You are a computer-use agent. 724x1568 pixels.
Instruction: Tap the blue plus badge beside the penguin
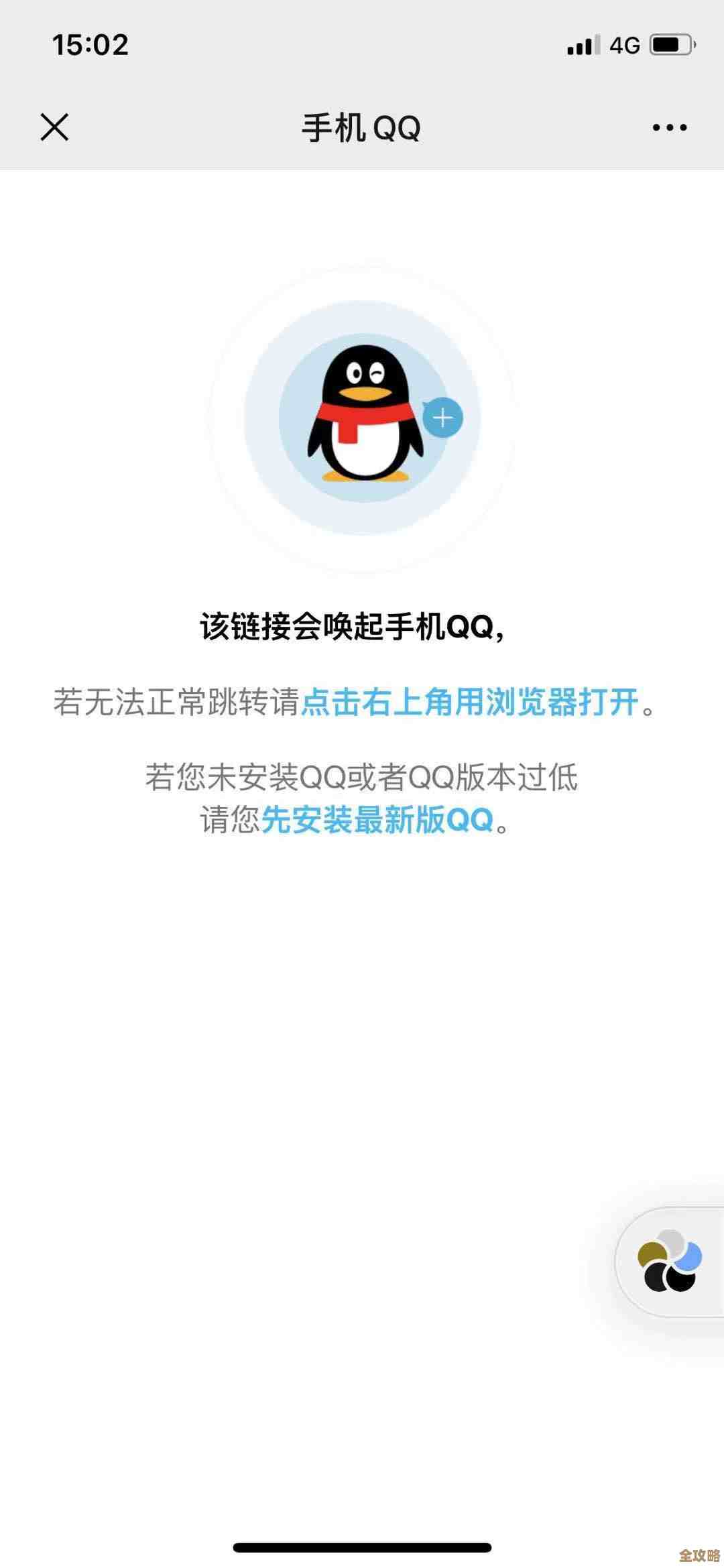pos(442,417)
